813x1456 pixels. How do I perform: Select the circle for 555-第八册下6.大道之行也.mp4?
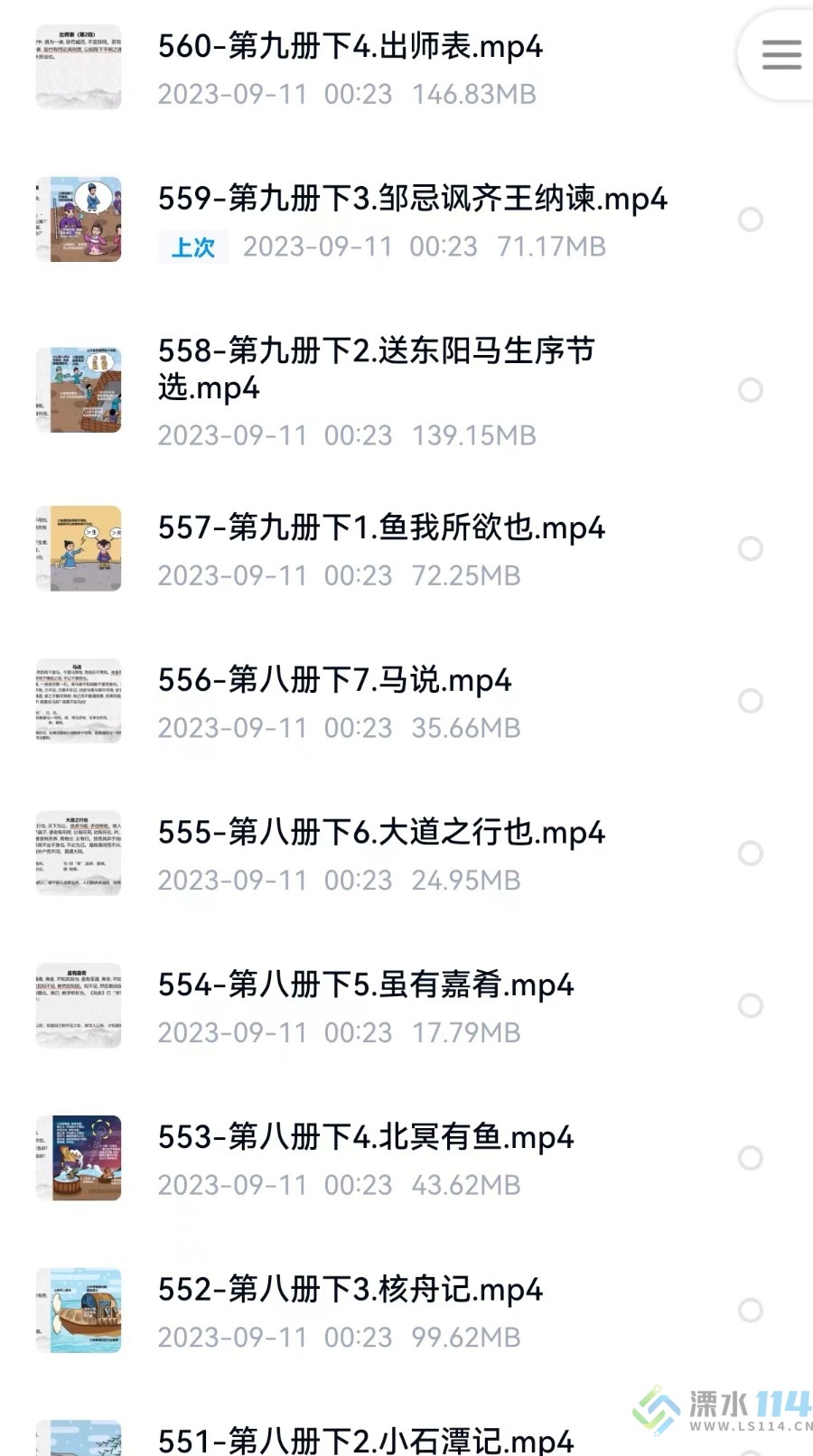[x=751, y=854]
